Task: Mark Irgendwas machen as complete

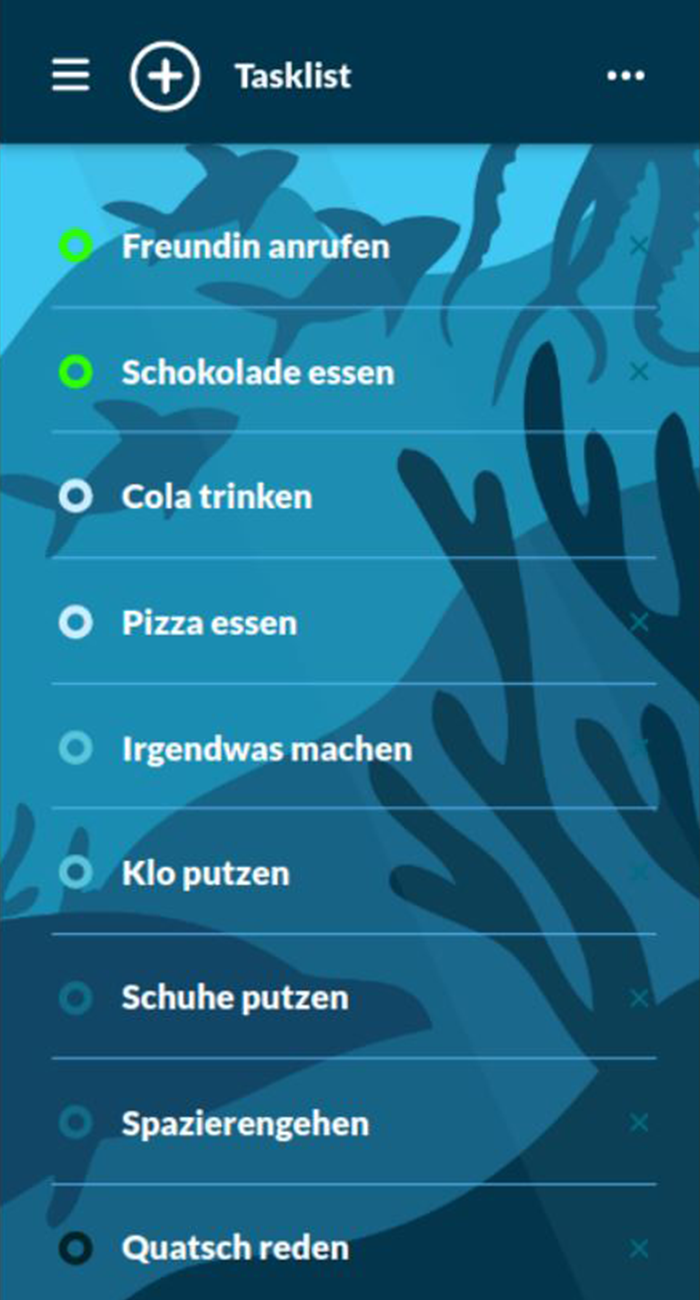Action: click(75, 748)
